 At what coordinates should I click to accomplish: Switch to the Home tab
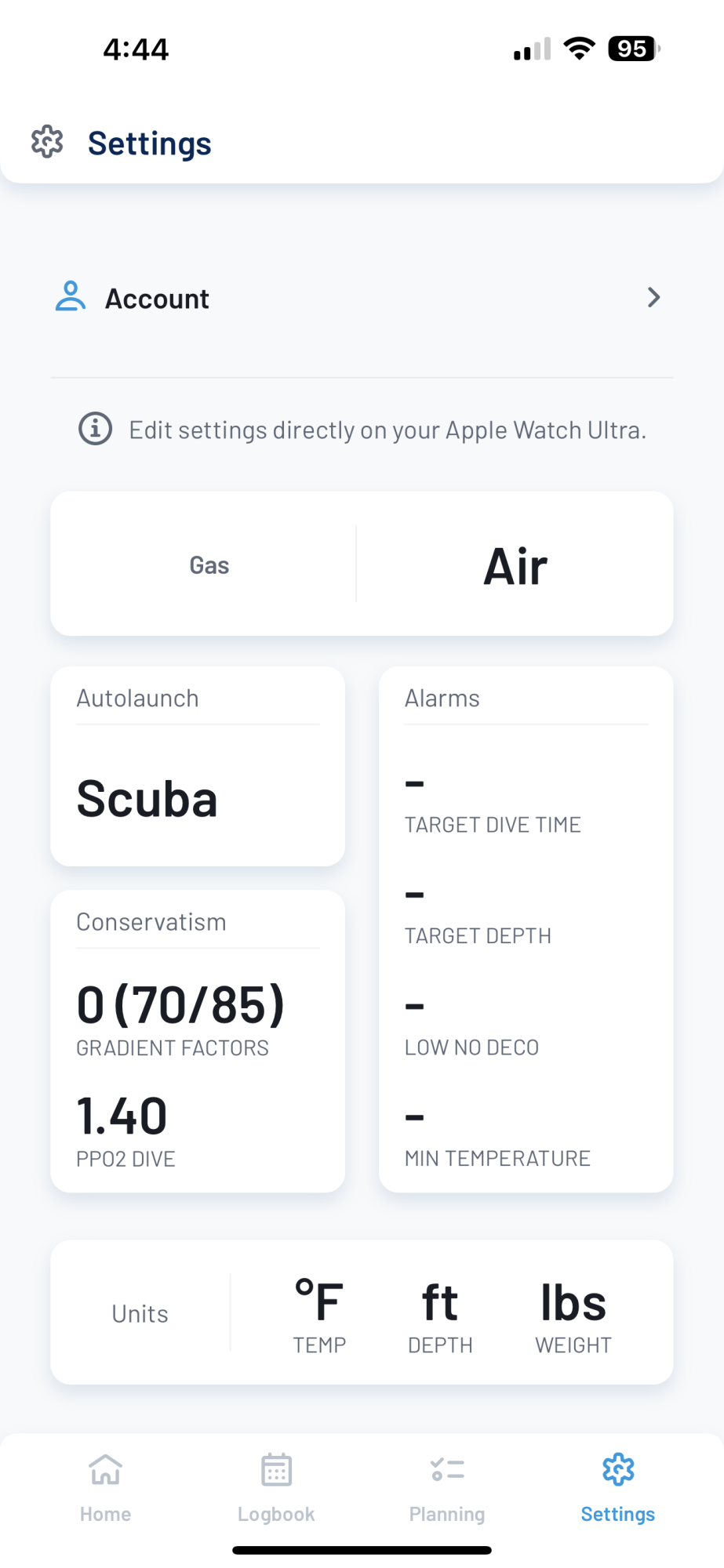pyautogui.click(x=105, y=1486)
